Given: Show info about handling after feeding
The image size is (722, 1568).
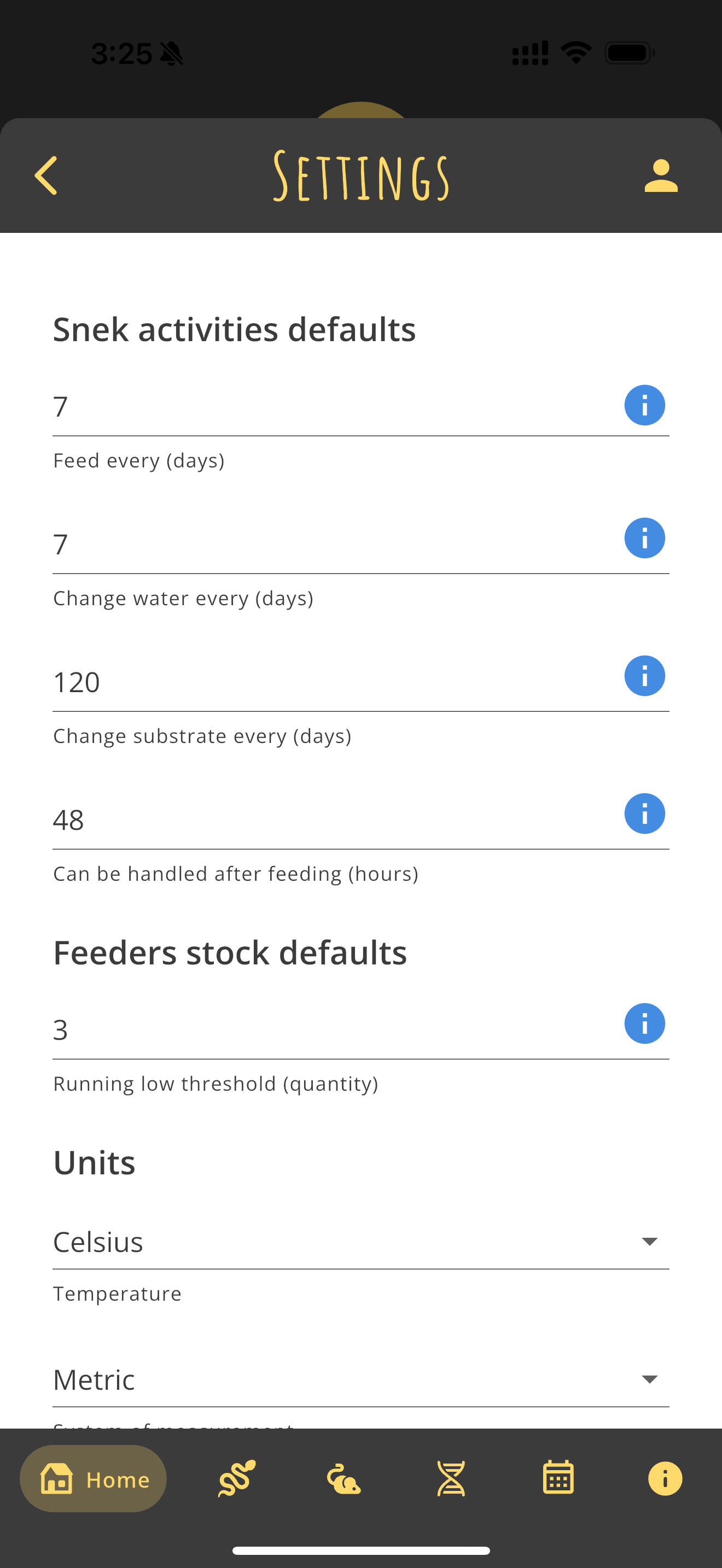Looking at the screenshot, I should 644,813.
